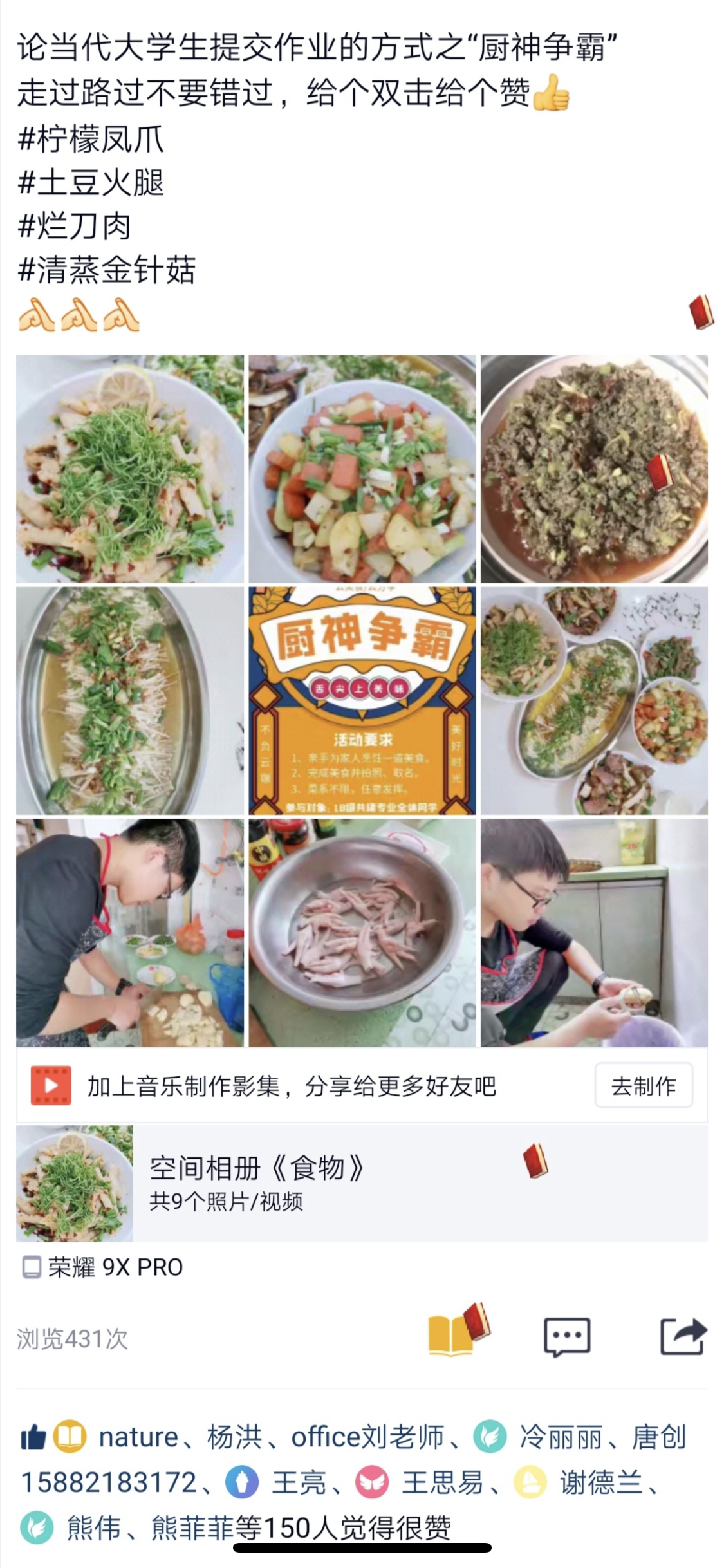This screenshot has height=1568, width=724.
Task: View the photo of all dishes together
Action: click(x=594, y=700)
